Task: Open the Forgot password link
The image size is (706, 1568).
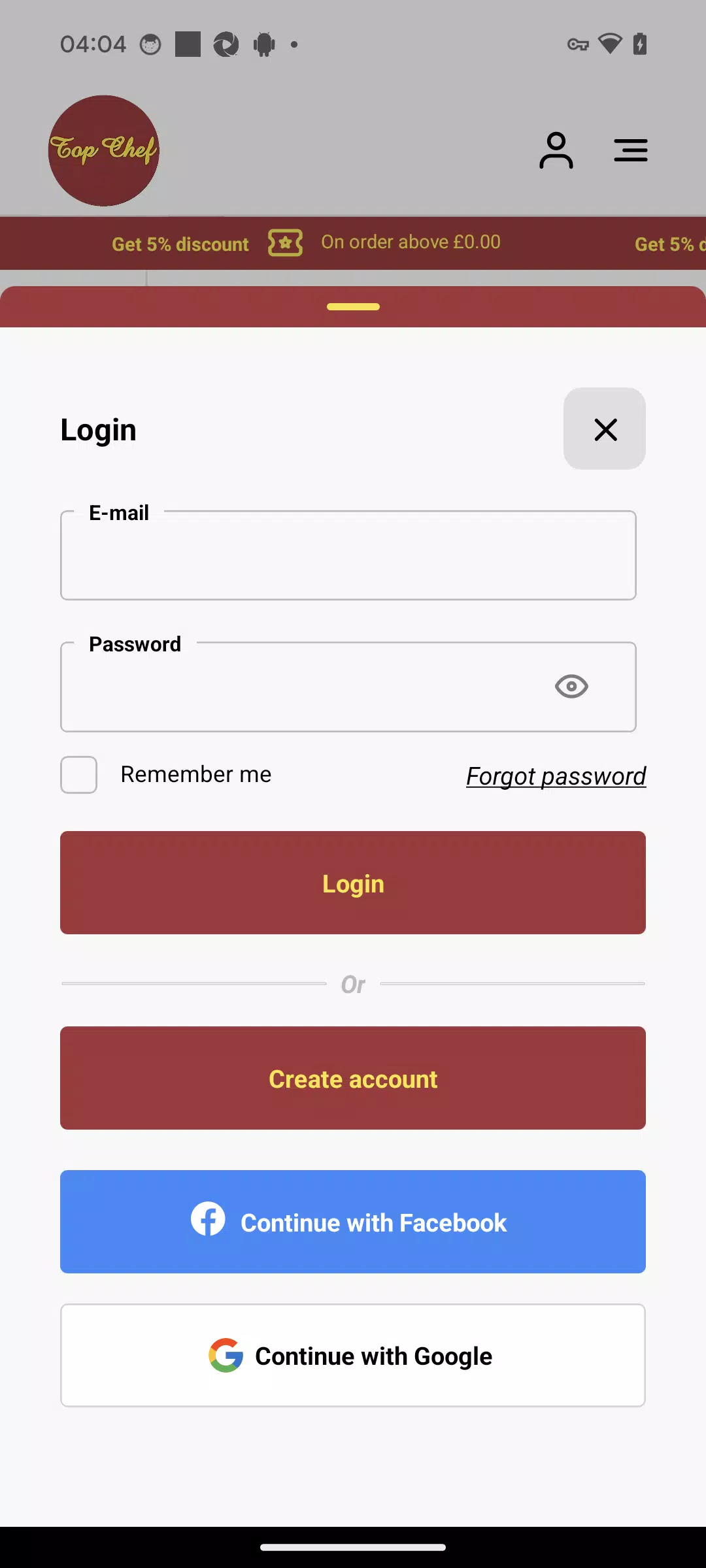Action: [x=556, y=776]
